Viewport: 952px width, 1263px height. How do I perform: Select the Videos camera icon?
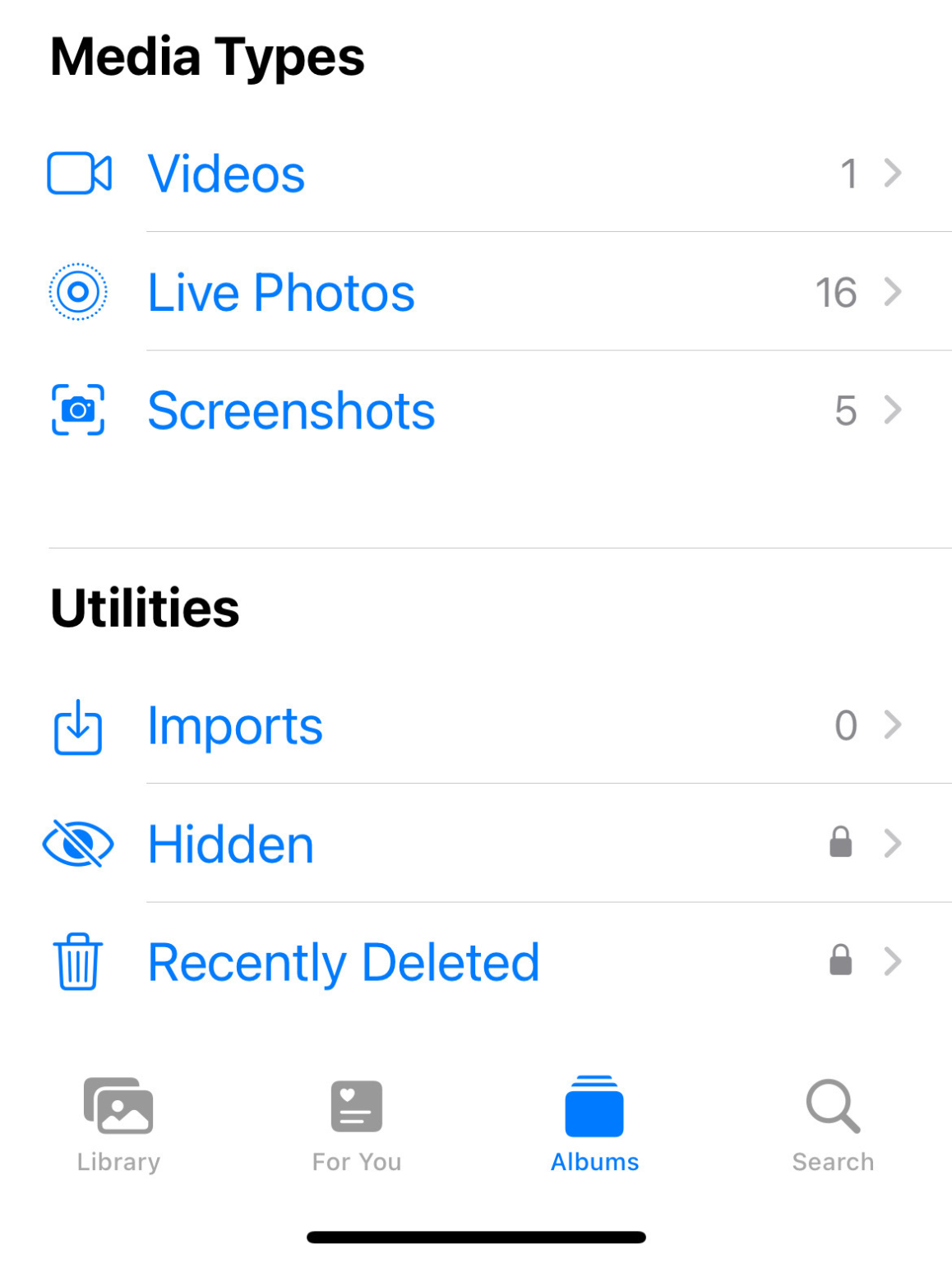point(79,173)
